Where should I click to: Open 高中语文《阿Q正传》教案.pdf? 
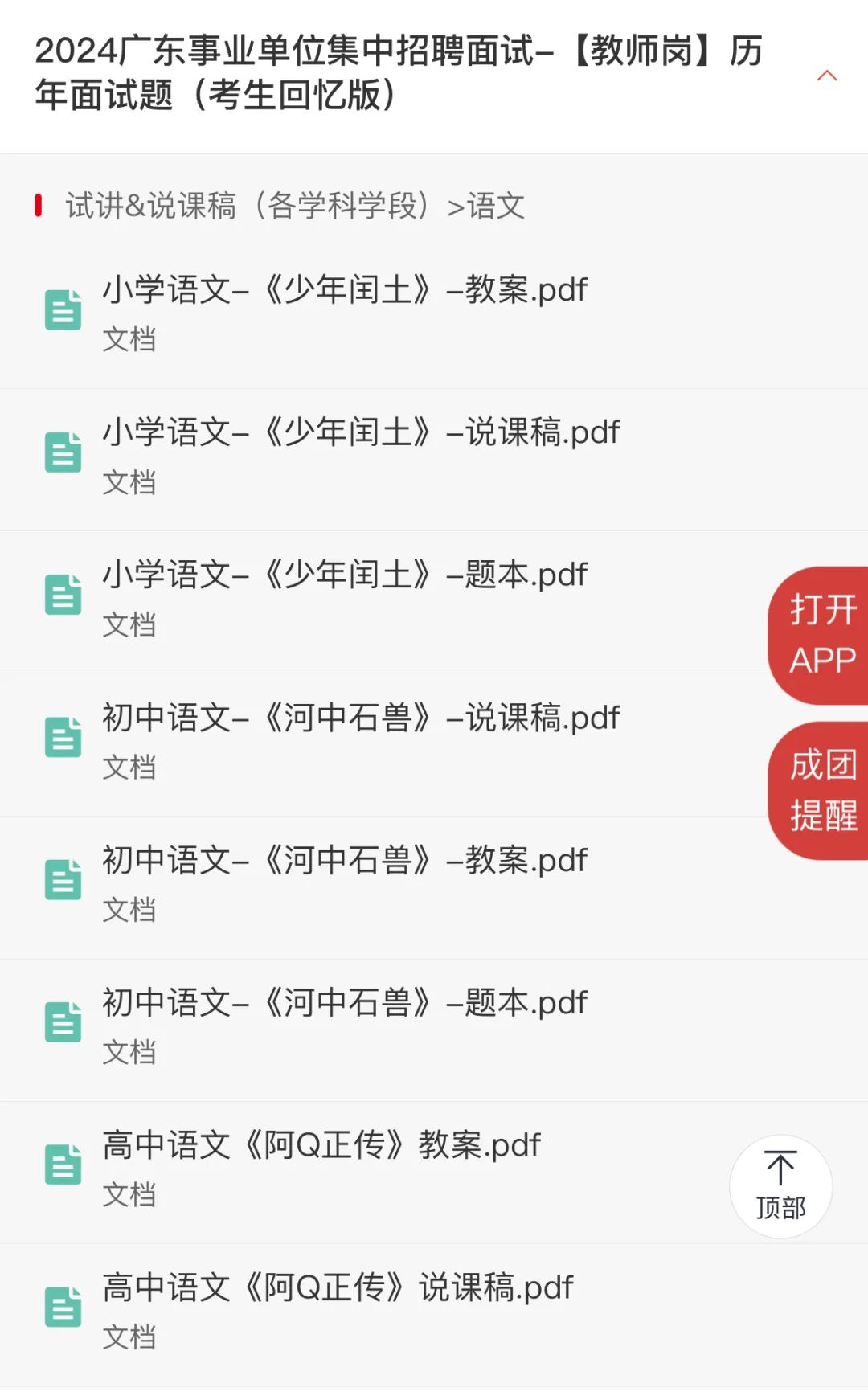[434, 1173]
